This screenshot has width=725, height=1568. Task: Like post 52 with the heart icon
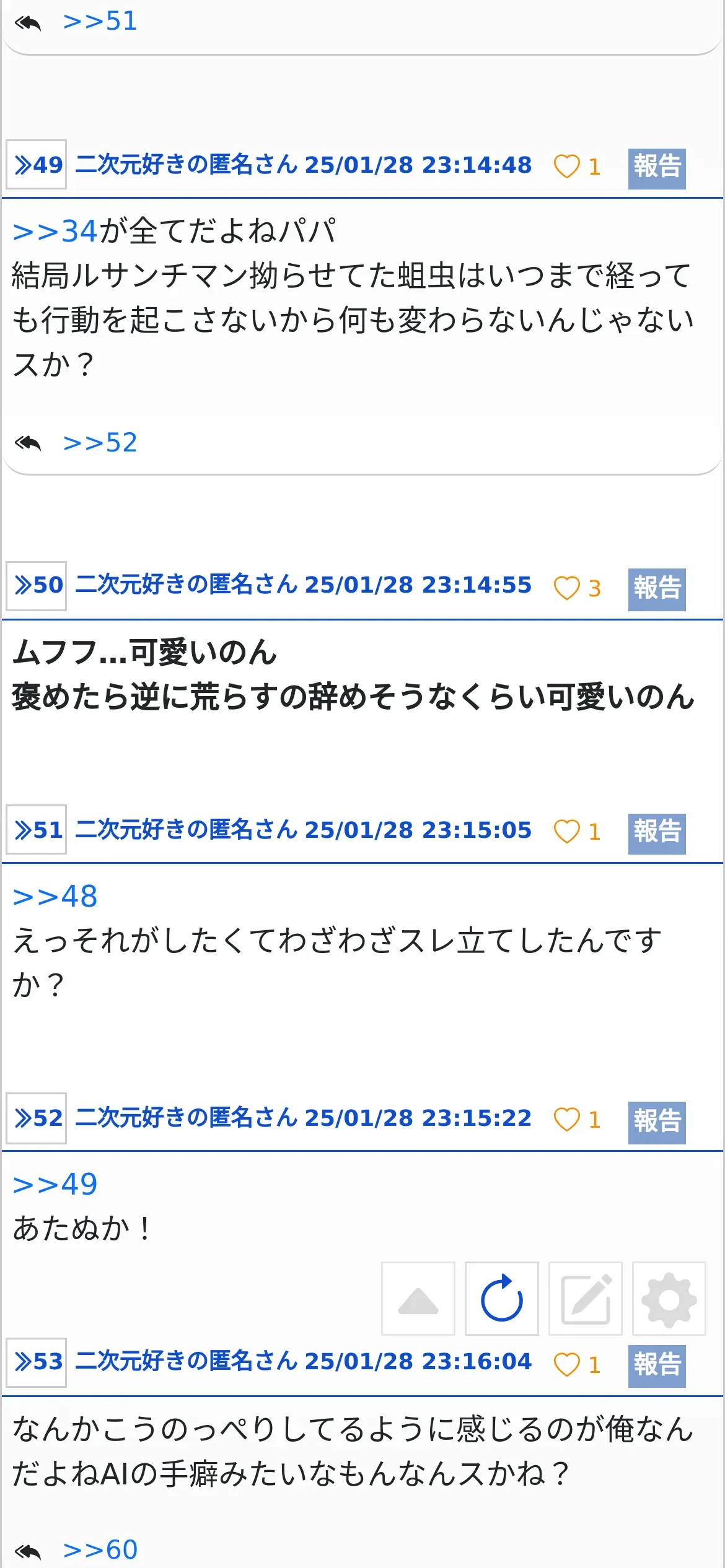[x=566, y=1119]
